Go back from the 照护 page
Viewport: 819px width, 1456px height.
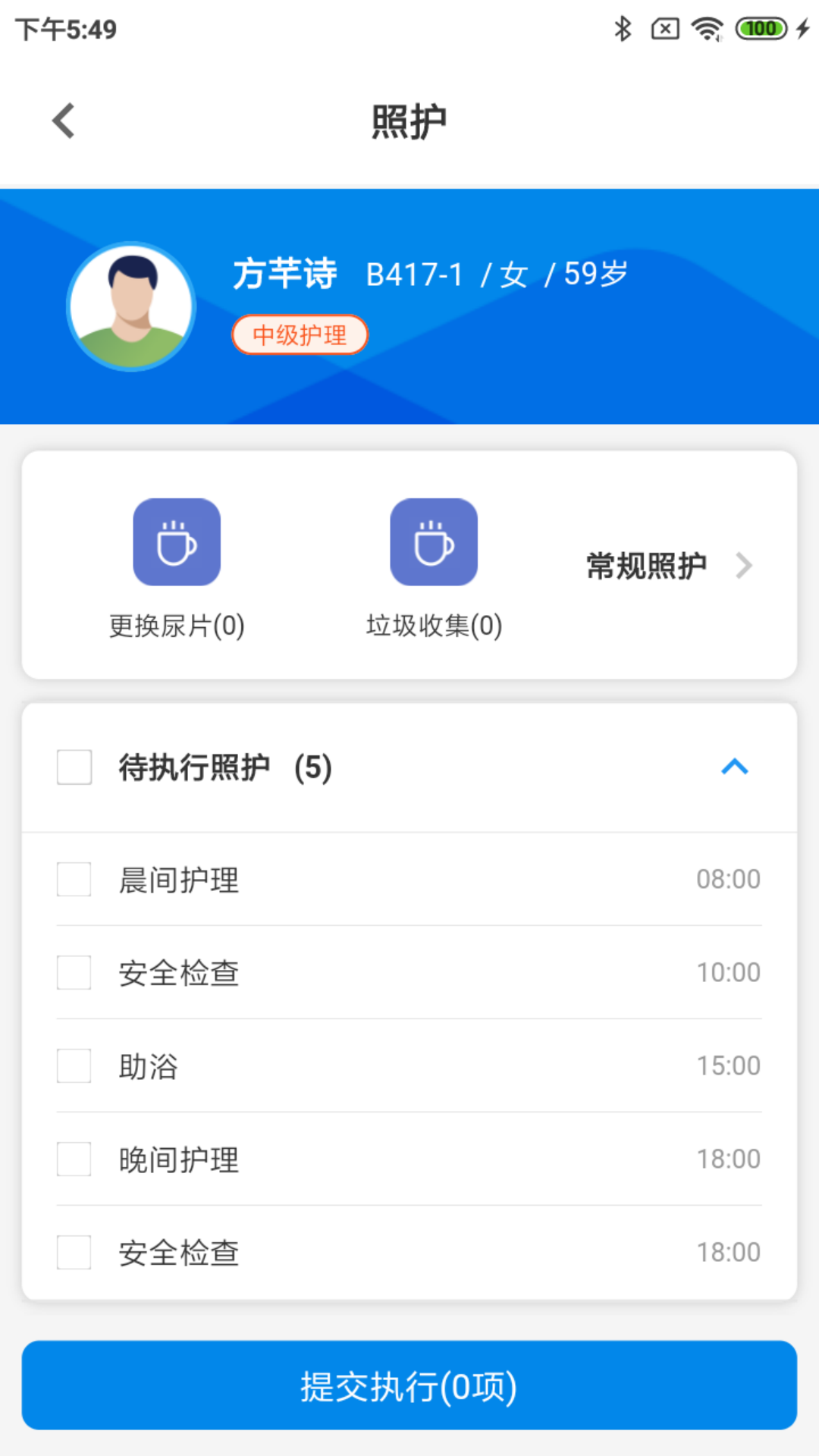coord(64,121)
